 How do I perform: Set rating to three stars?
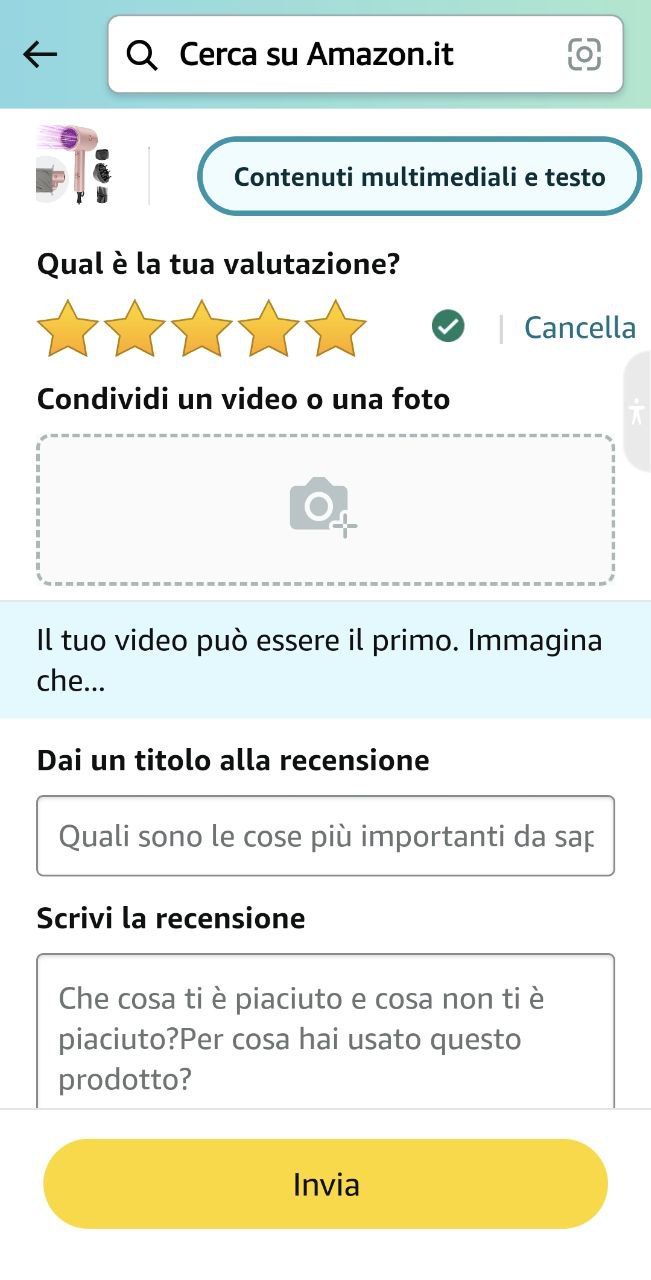pyautogui.click(x=201, y=328)
